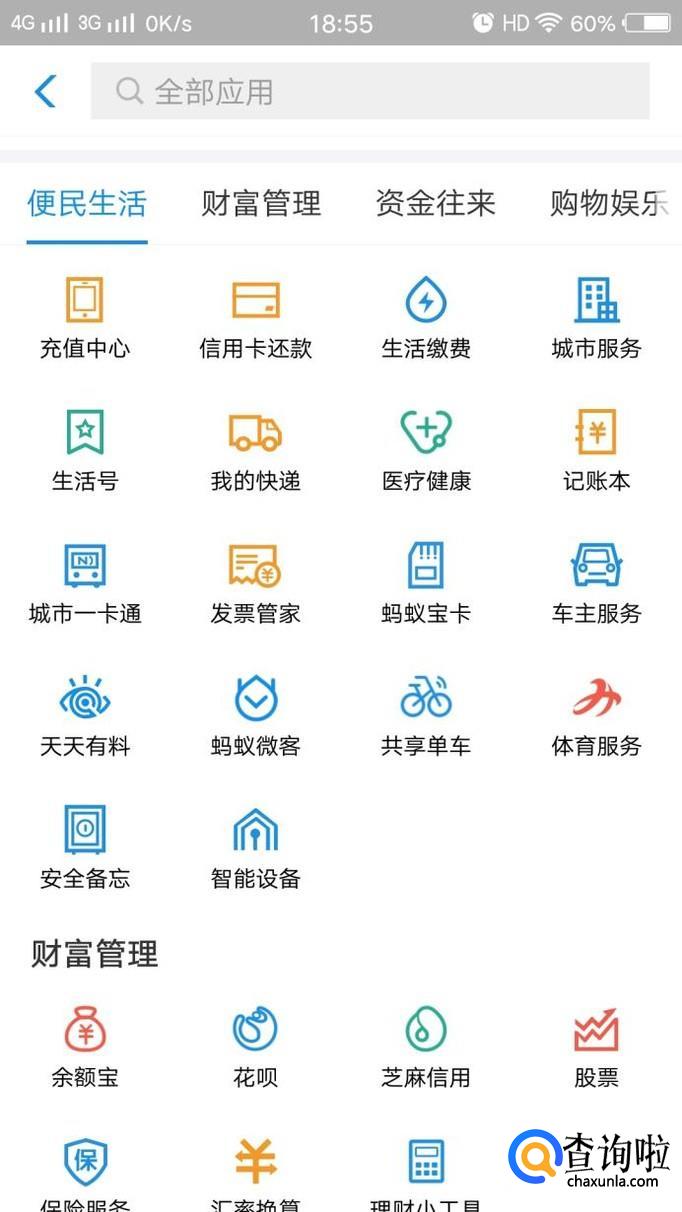Switch to the 资金往来 tab
This screenshot has width=682, height=1212.
coord(435,204)
